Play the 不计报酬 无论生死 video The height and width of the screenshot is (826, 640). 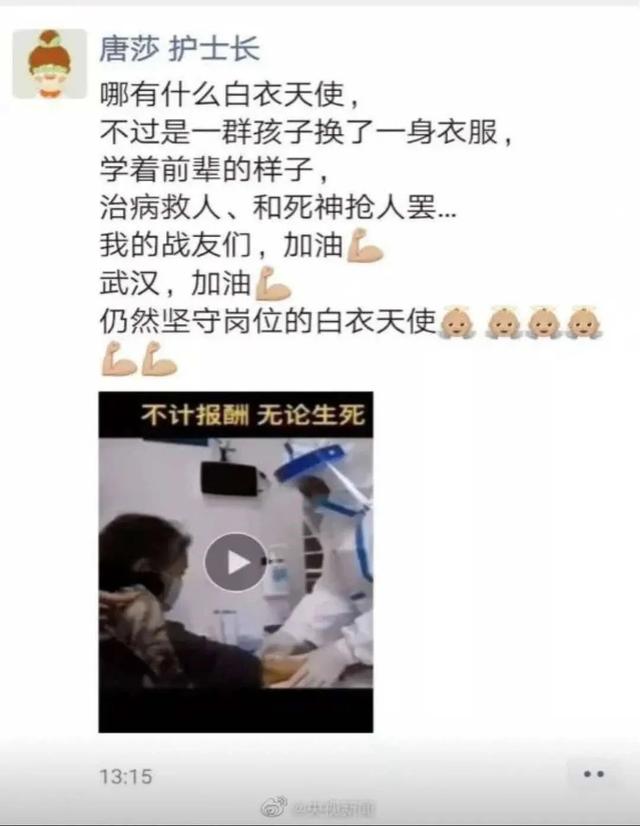pyautogui.click(x=236, y=562)
